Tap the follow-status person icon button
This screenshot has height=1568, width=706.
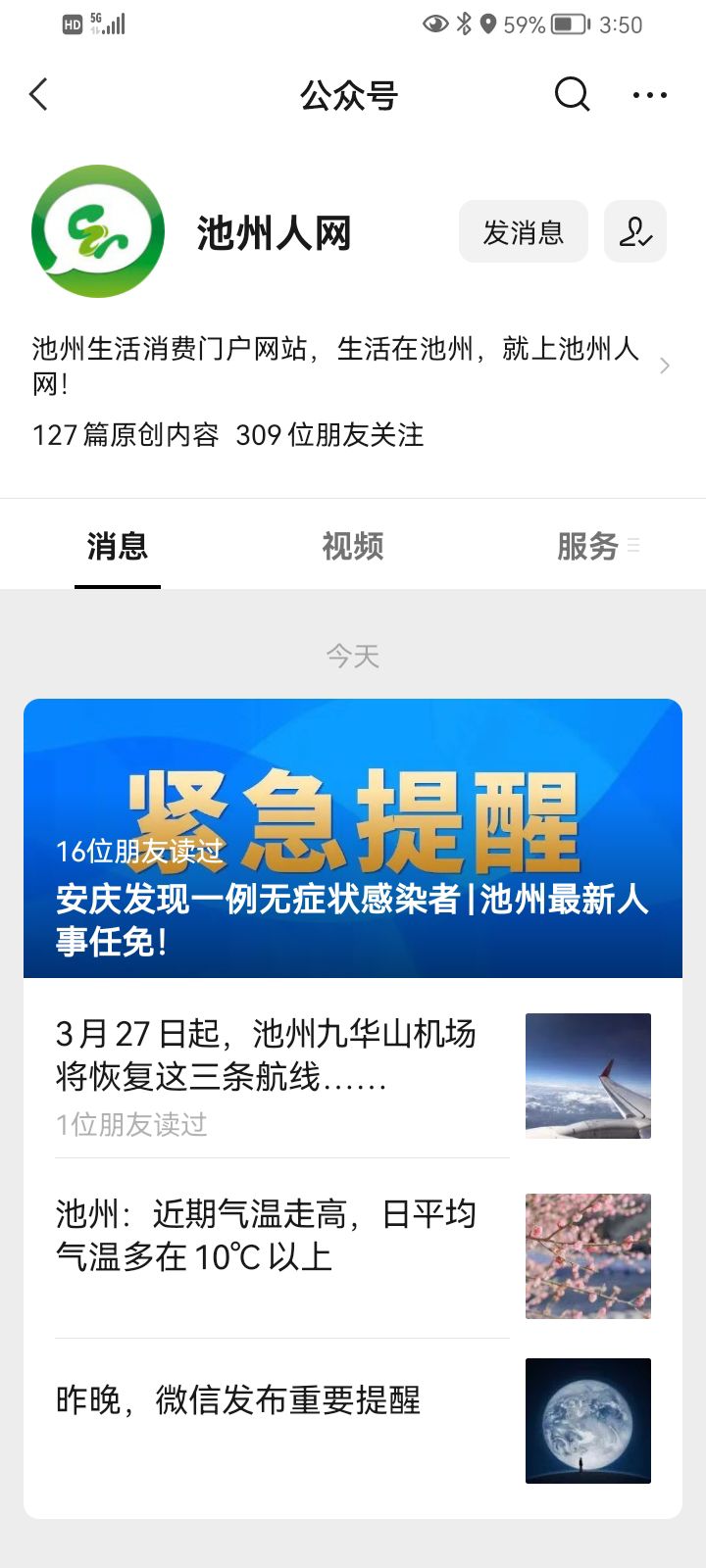[x=634, y=232]
